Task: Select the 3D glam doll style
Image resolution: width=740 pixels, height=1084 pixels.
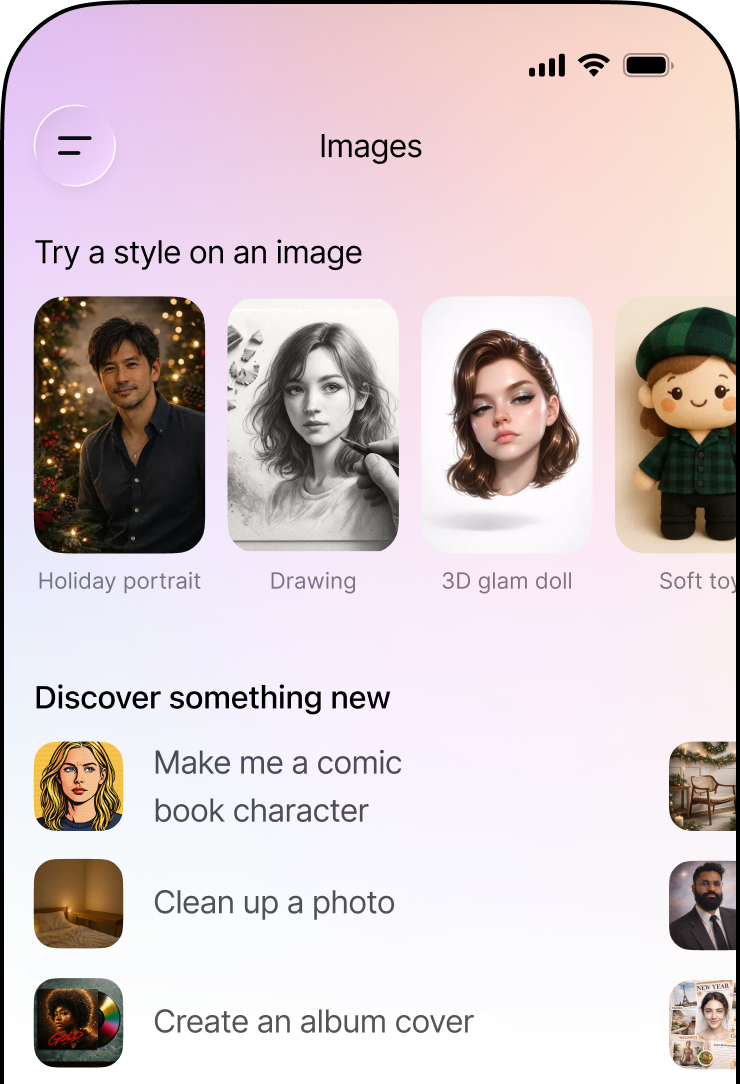Action: (x=506, y=424)
